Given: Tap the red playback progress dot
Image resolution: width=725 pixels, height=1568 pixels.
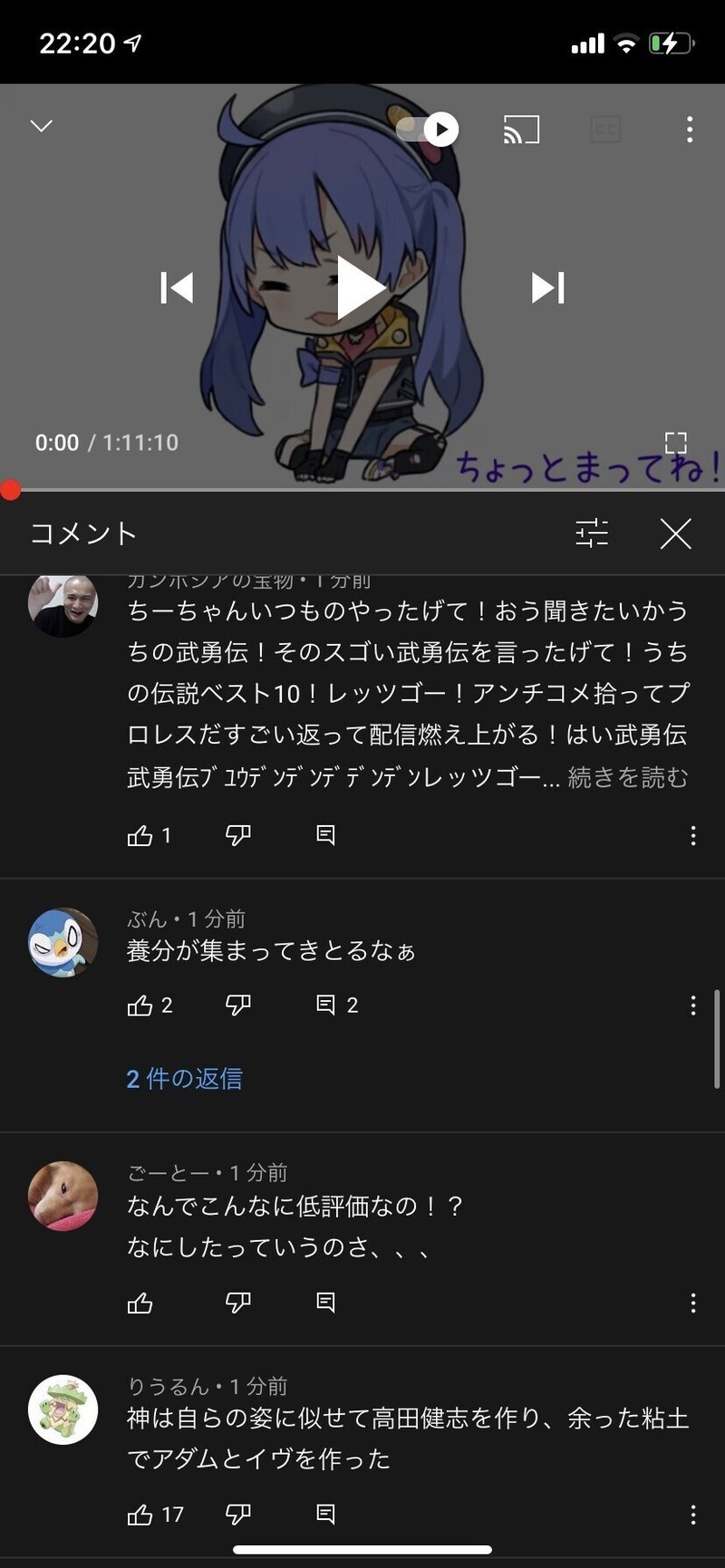Looking at the screenshot, I should tap(12, 488).
